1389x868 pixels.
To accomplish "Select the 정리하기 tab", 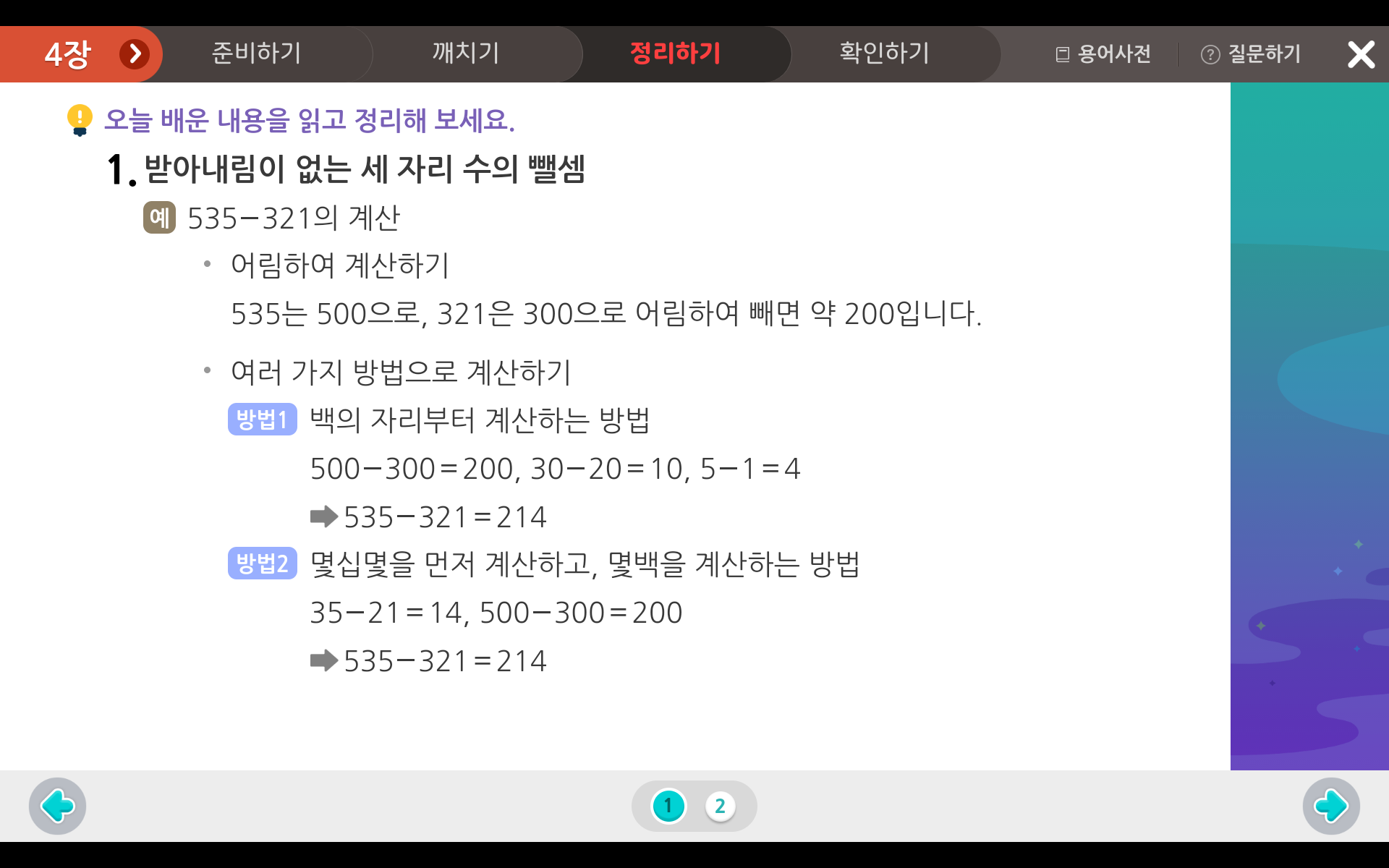I will tap(675, 54).
